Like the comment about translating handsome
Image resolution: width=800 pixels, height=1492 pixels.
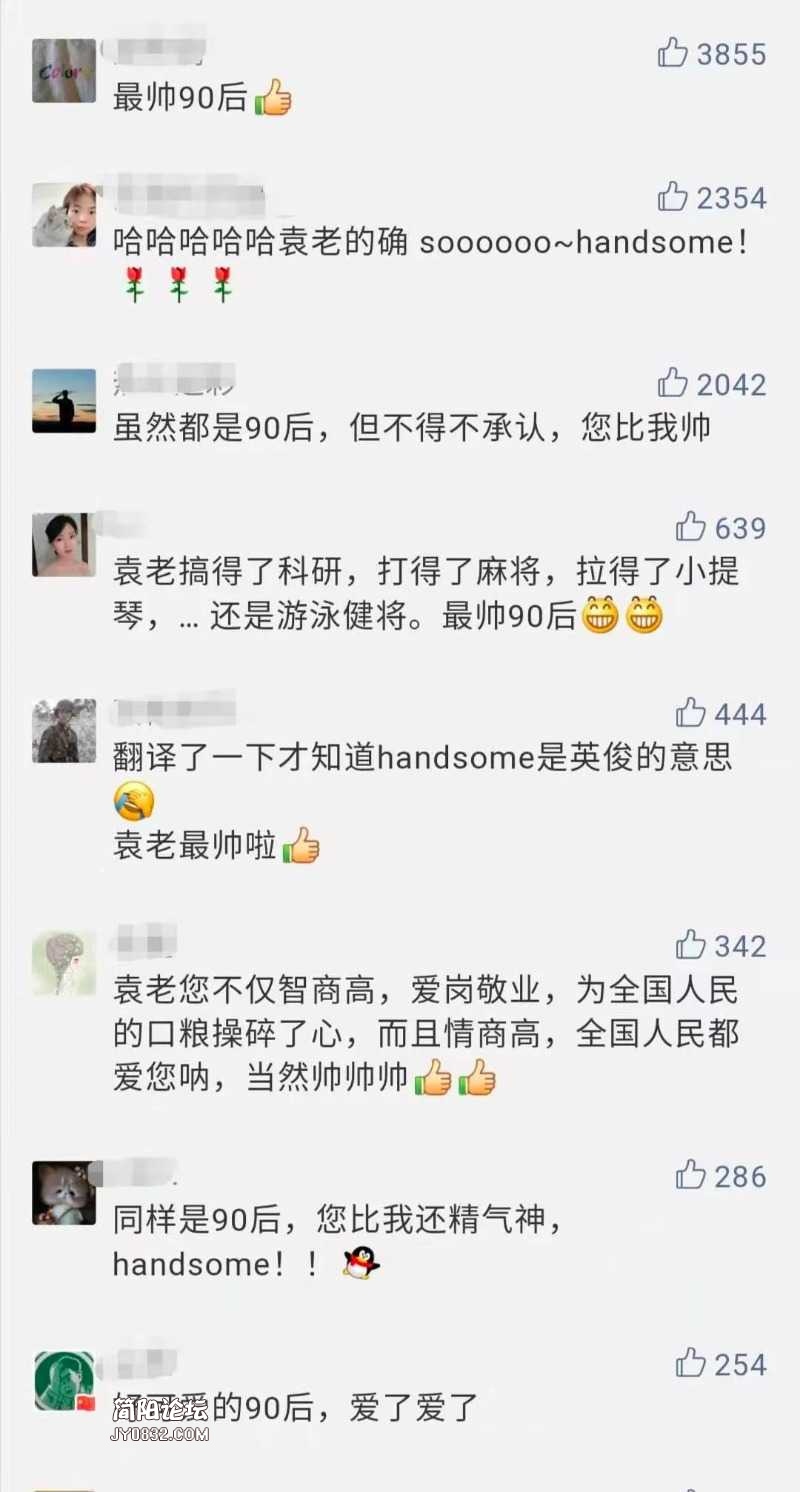coord(691,713)
